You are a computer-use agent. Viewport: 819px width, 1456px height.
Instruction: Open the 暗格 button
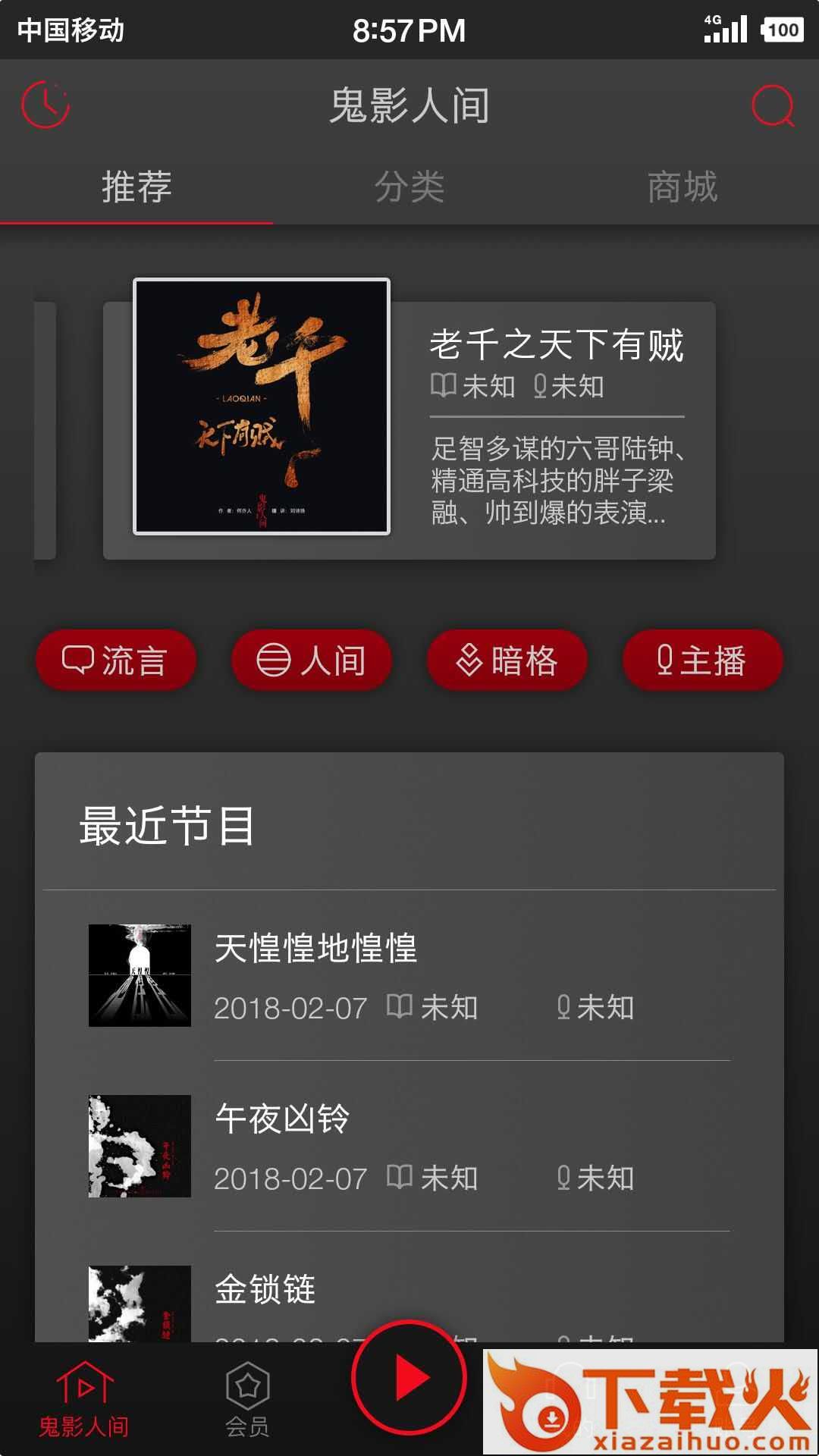click(x=507, y=660)
